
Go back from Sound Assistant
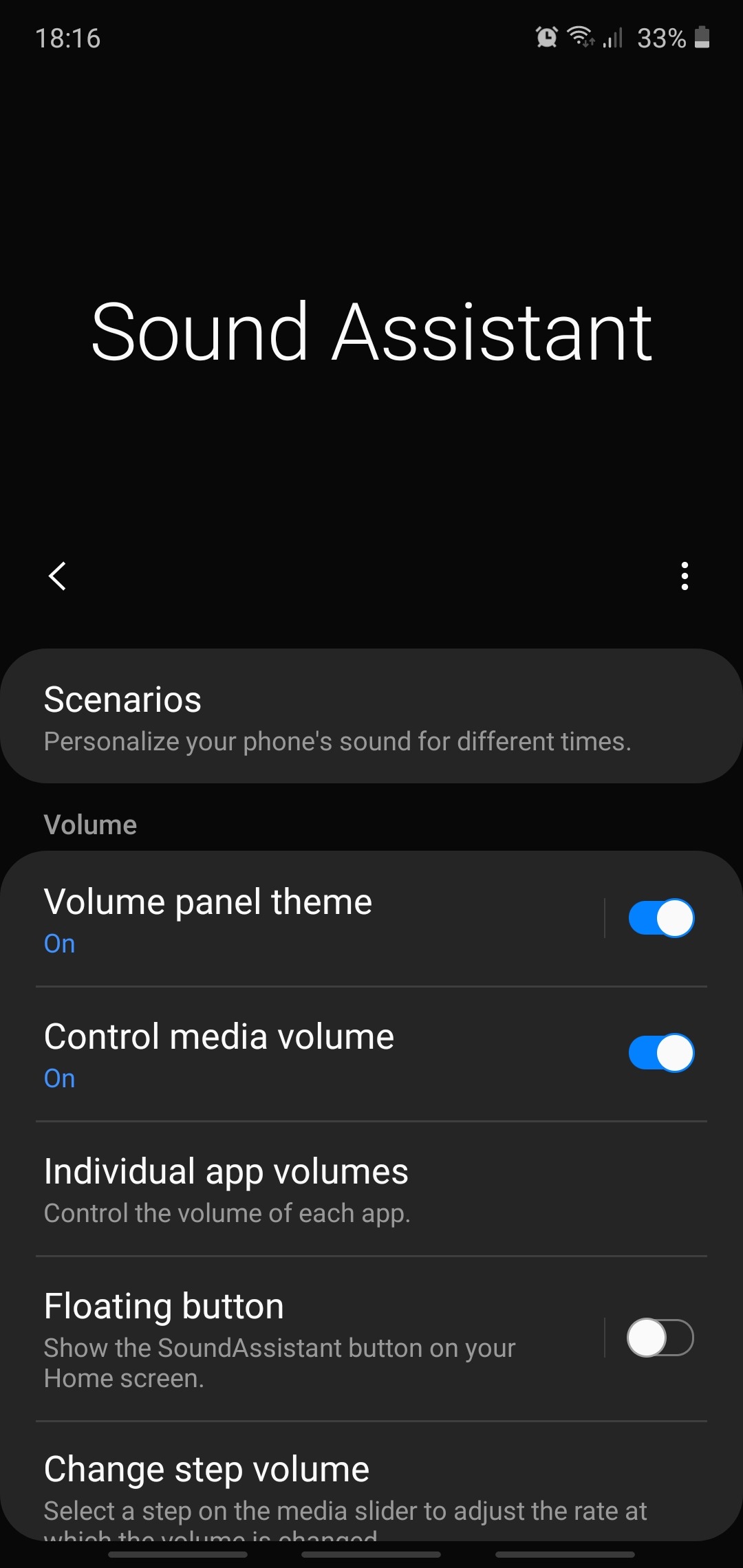coord(58,576)
